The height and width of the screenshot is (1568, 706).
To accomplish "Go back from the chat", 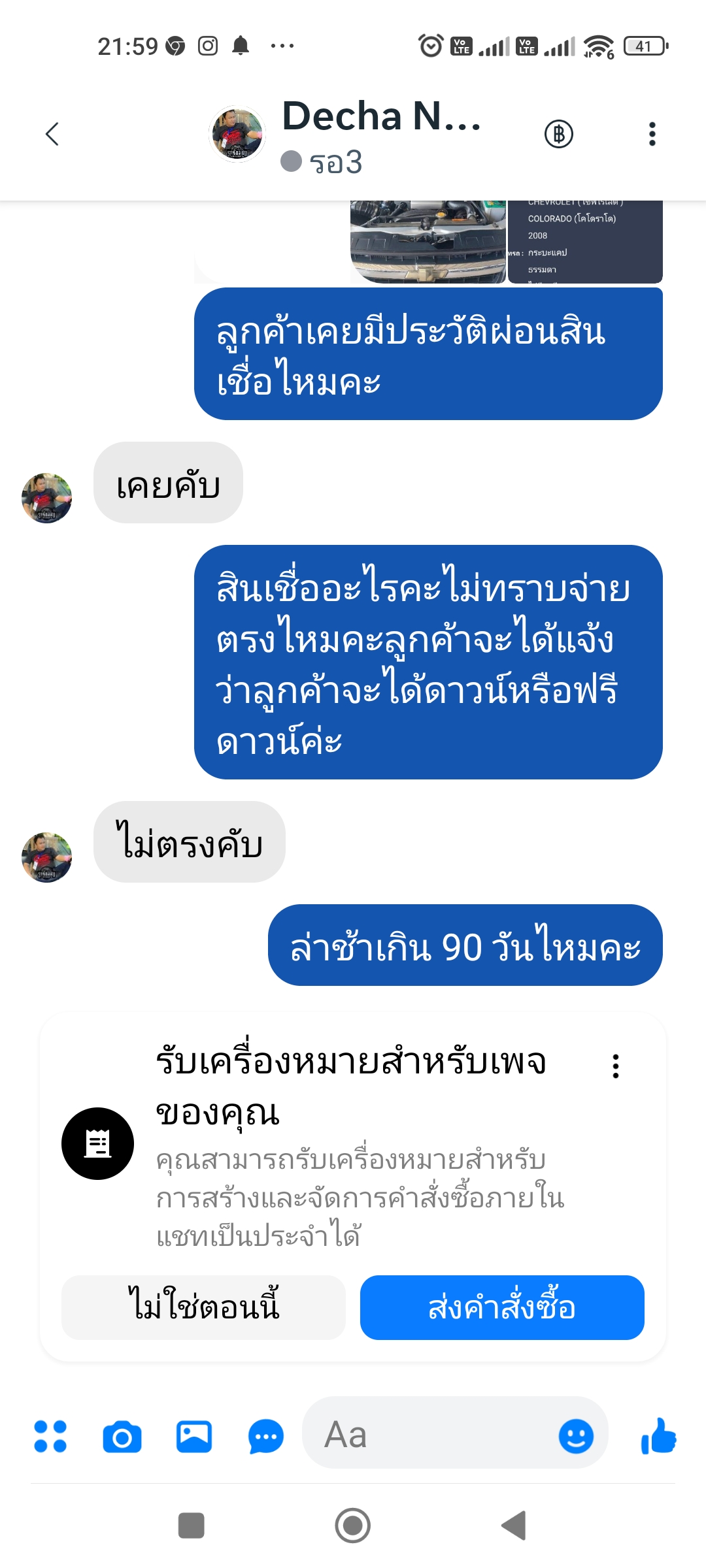I will 52,134.
